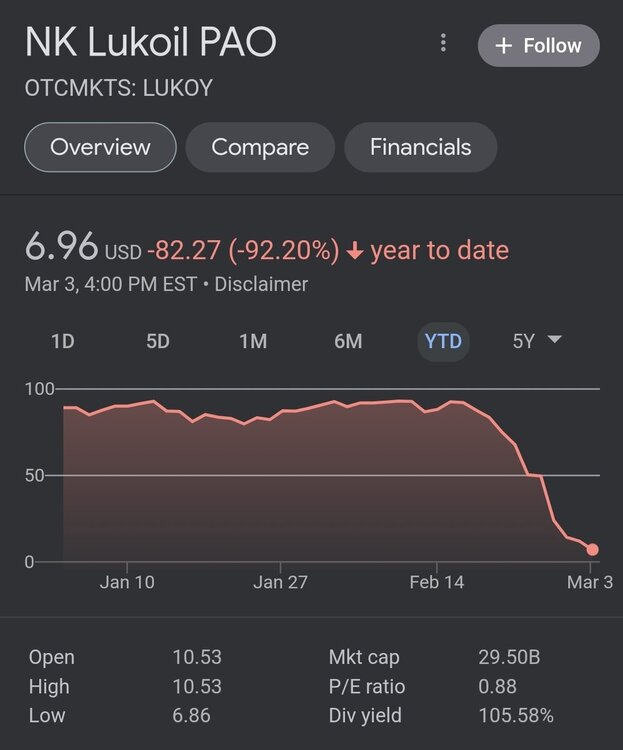The image size is (623, 750).
Task: Switch to the Compare tab
Action: (260, 147)
